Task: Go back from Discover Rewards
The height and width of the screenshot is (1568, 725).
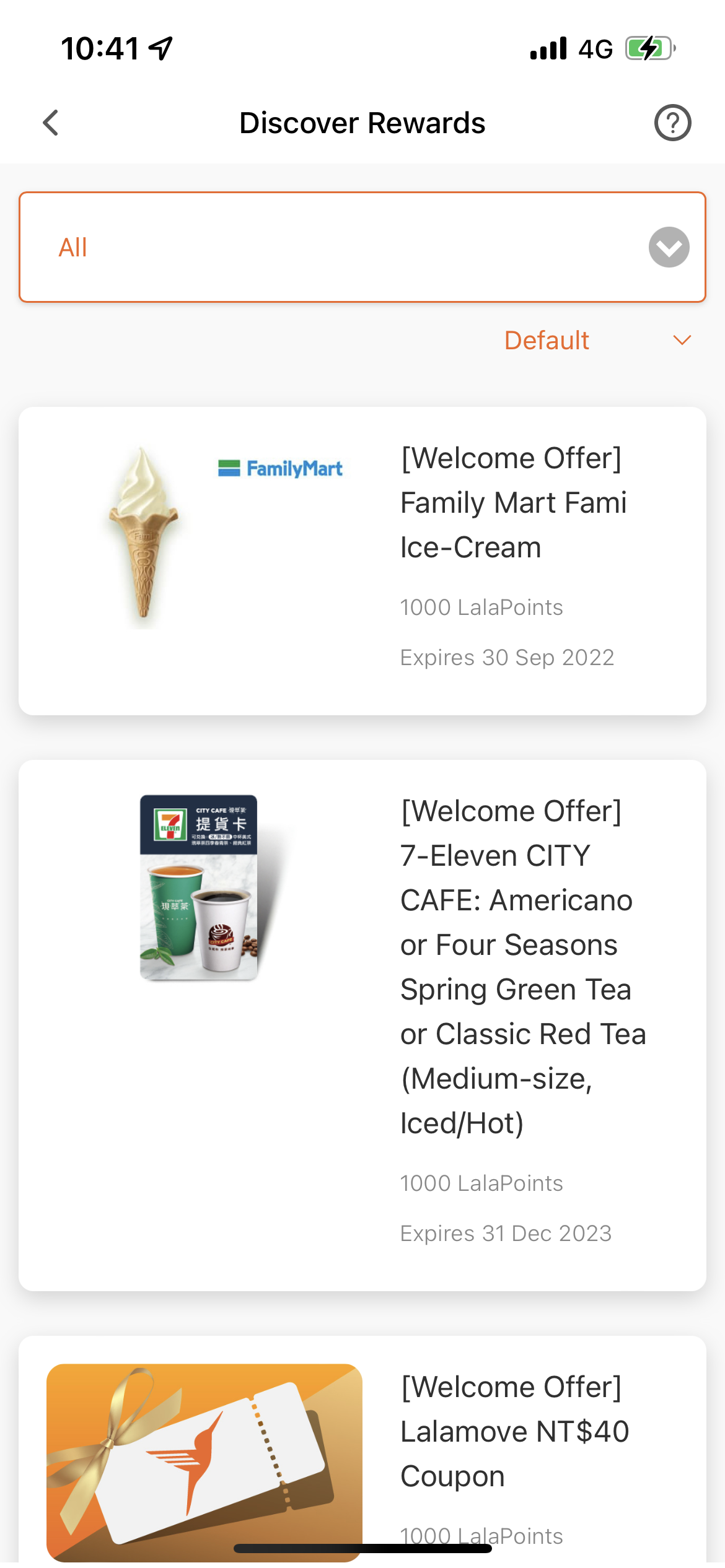Action: point(51,123)
